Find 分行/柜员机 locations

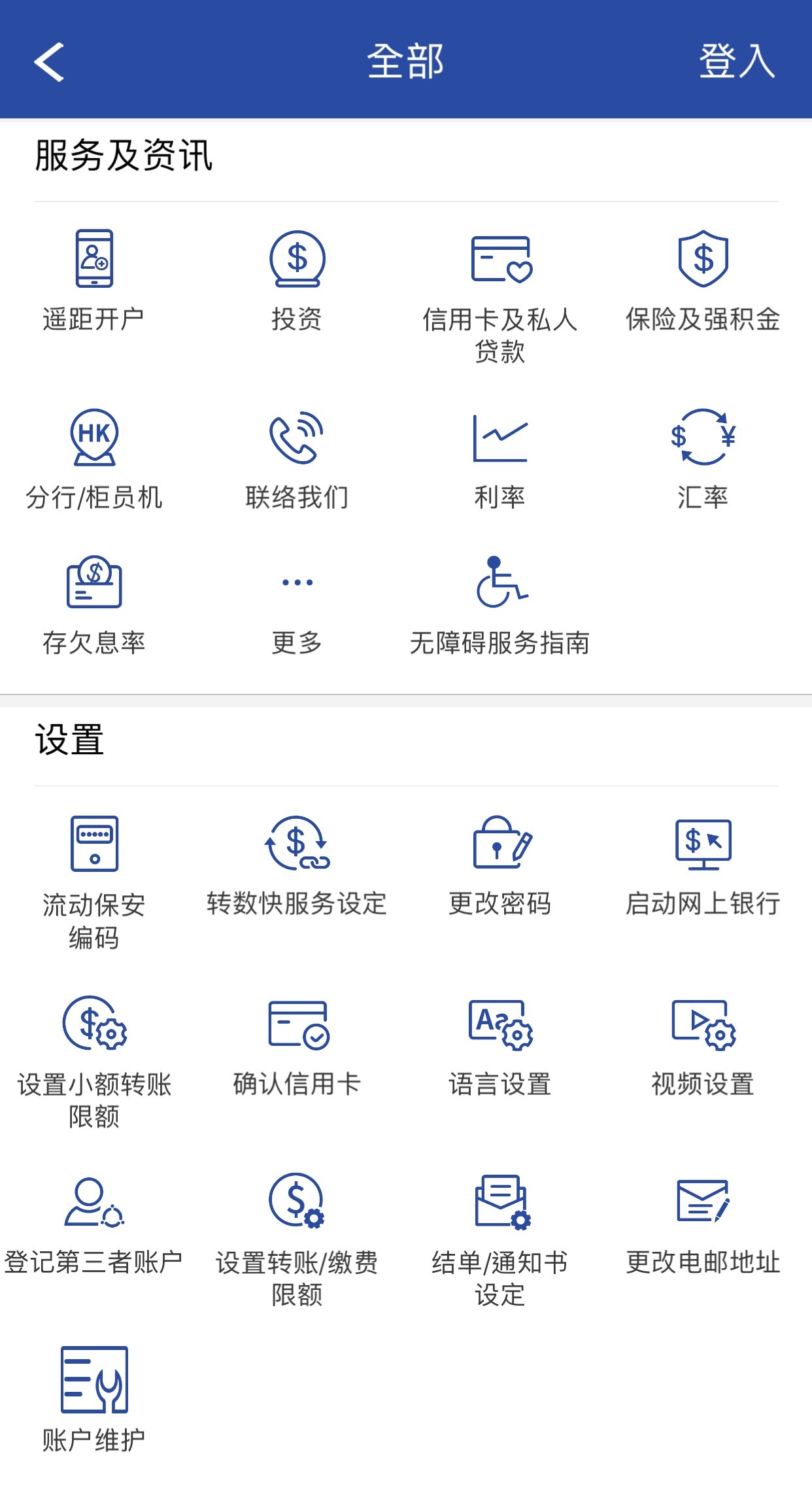(x=94, y=459)
